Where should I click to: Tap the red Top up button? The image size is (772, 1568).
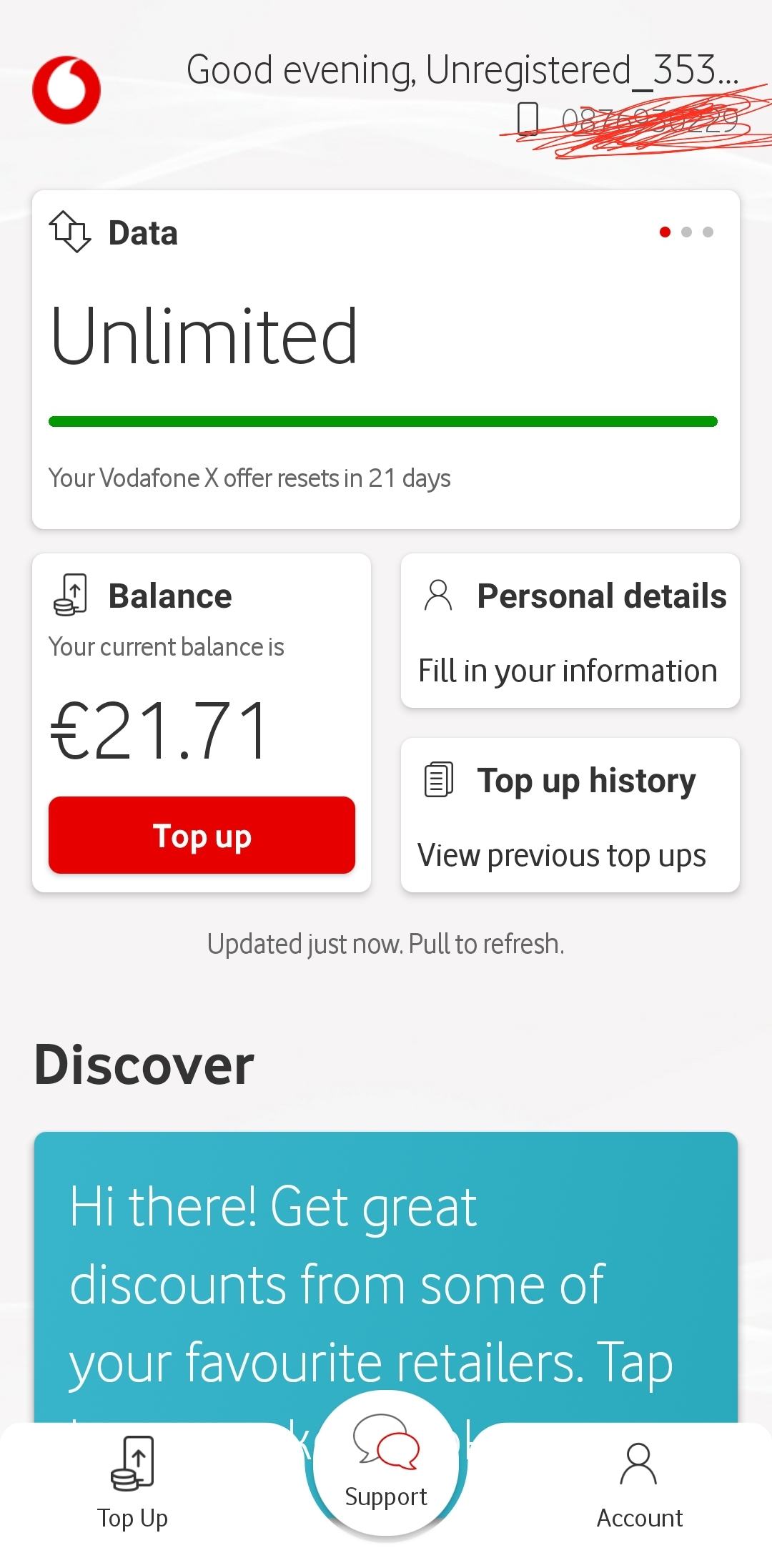click(x=202, y=835)
